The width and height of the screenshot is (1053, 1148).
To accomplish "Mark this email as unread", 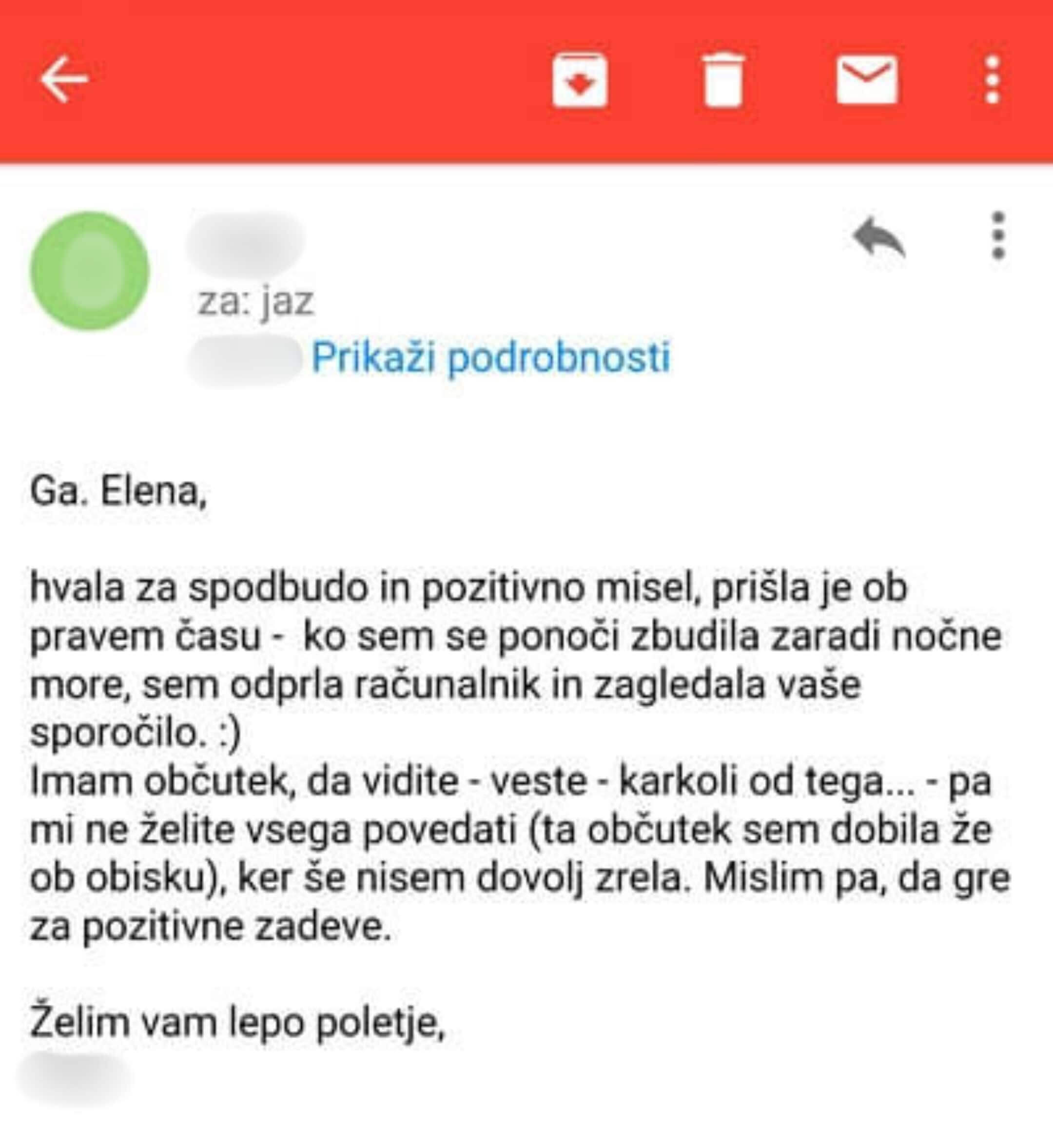I will point(867,80).
